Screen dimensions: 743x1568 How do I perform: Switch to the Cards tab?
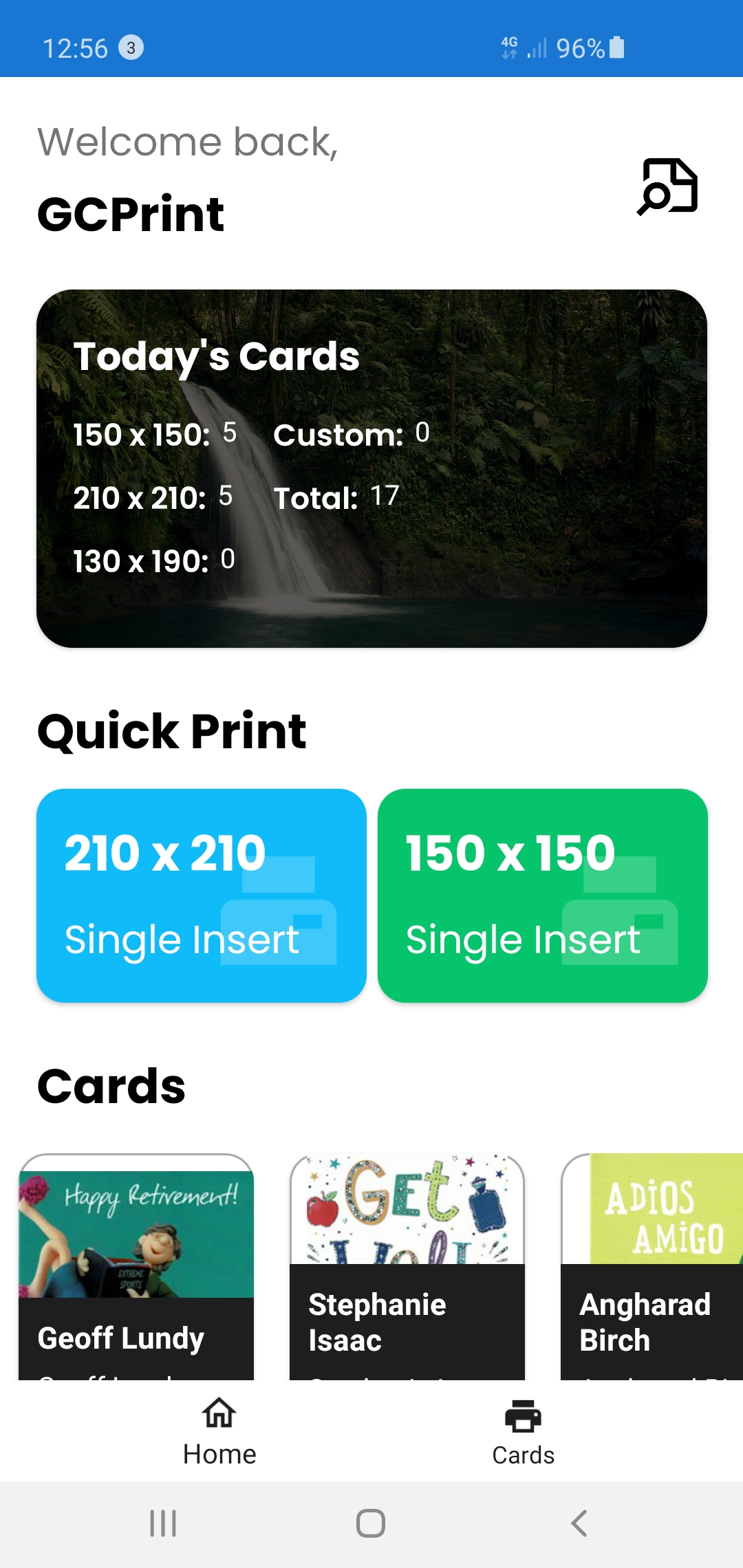click(523, 1432)
